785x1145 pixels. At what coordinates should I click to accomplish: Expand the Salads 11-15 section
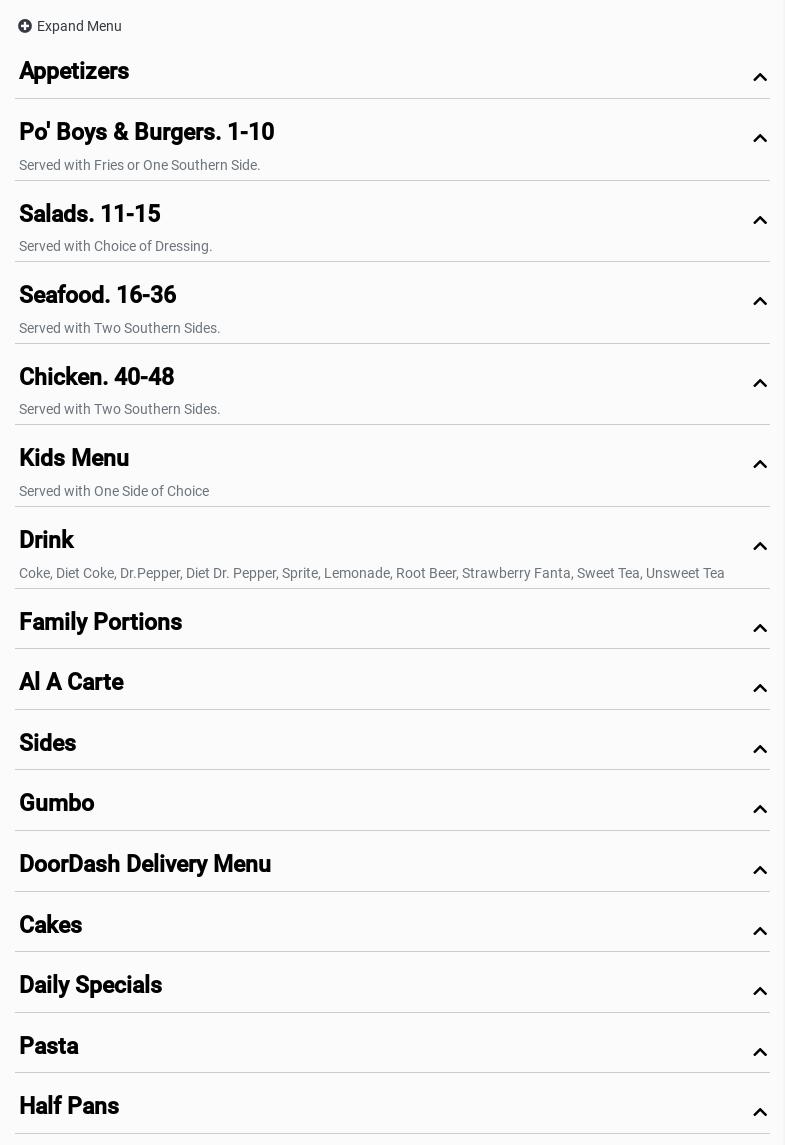coord(391,222)
